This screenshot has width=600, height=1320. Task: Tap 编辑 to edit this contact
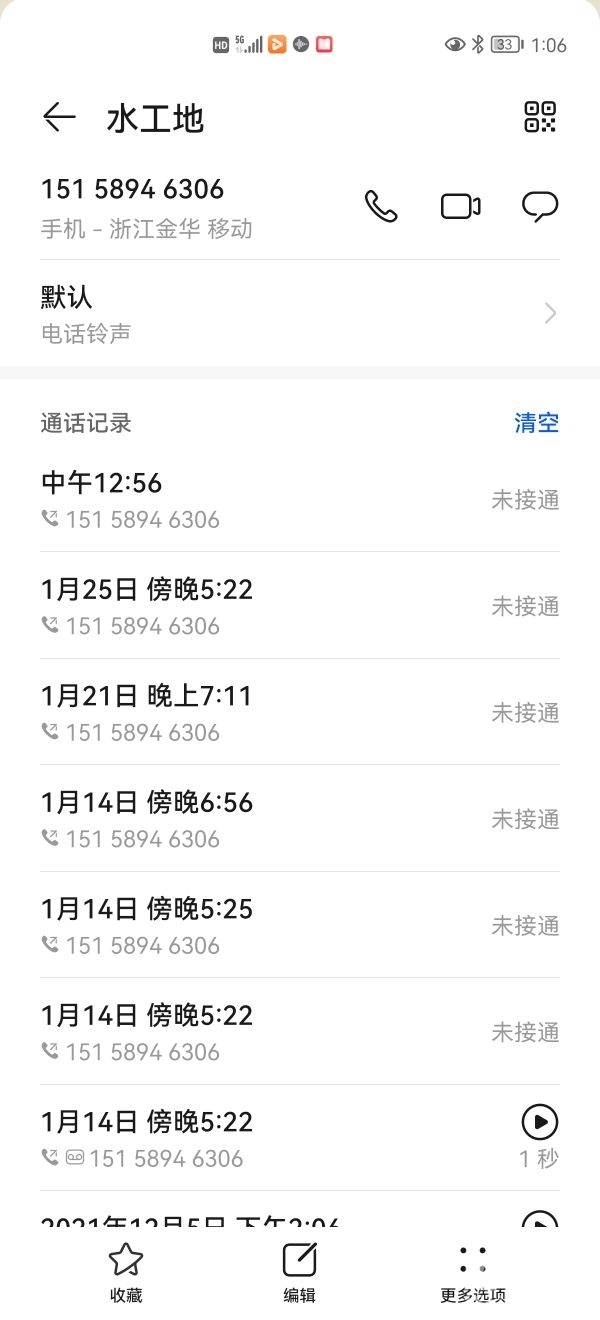pyautogui.click(x=300, y=1272)
